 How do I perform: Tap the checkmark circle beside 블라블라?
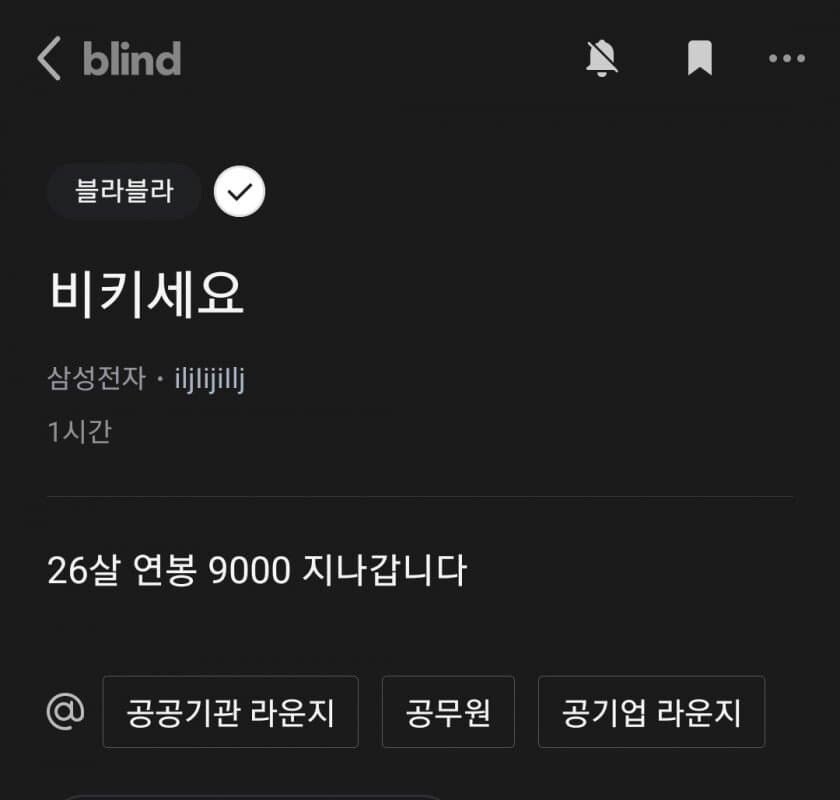coord(239,191)
